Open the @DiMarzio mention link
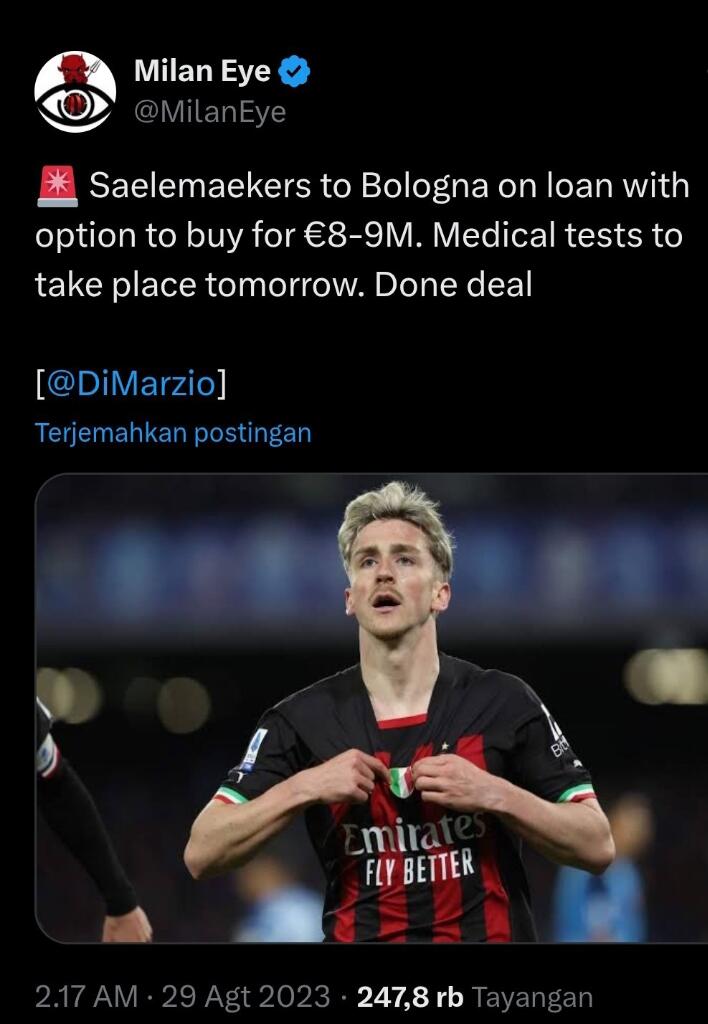Screen dimensions: 708x1024 tap(130, 383)
